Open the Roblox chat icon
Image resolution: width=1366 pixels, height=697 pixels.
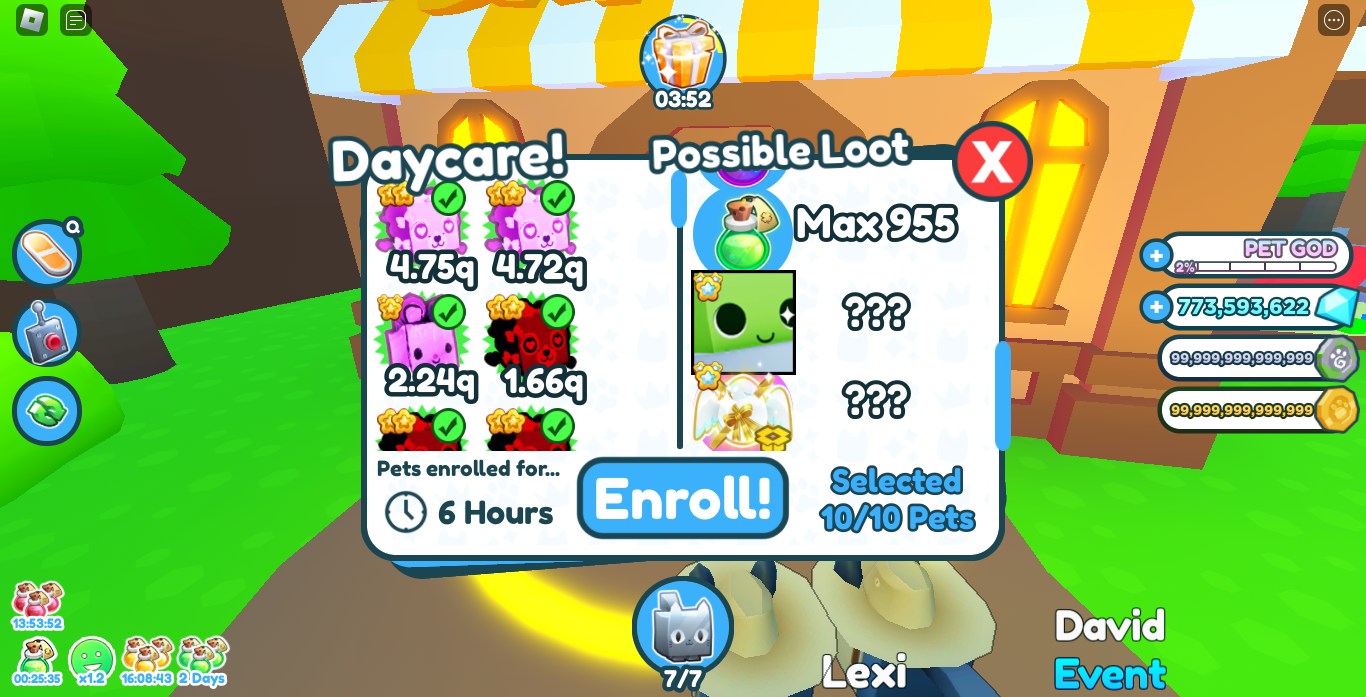pyautogui.click(x=75, y=20)
